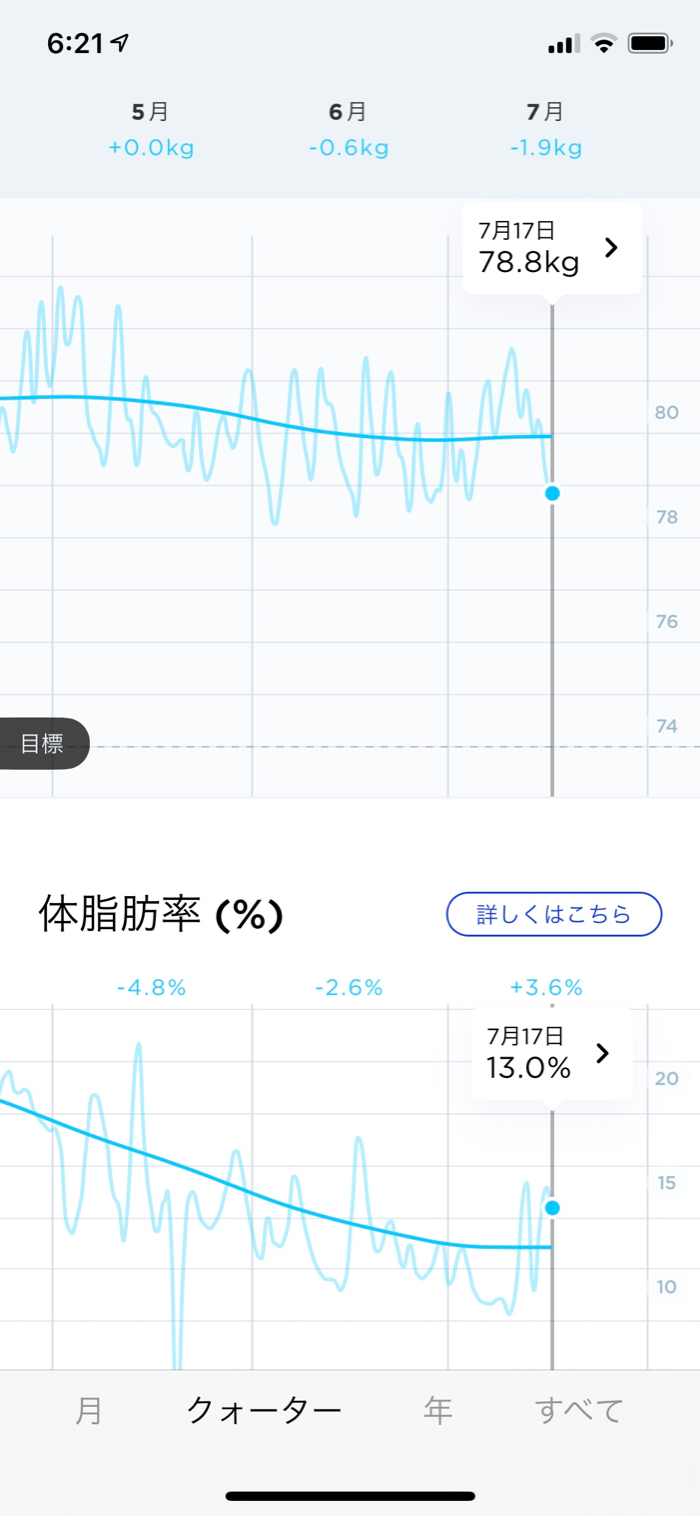
Task: Switch to the 年 time range
Action: [438, 1411]
